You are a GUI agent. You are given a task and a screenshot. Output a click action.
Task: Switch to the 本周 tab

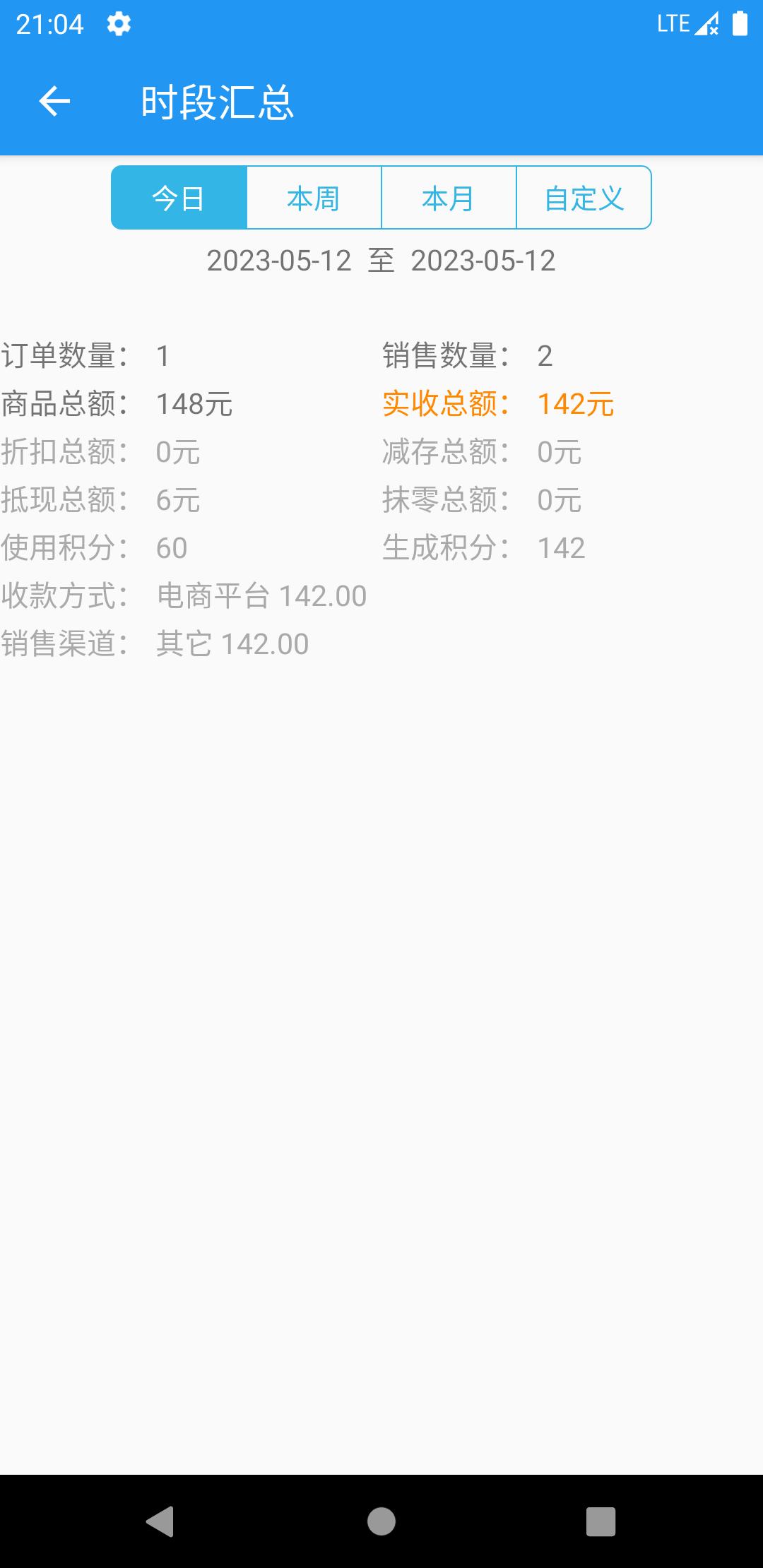[x=314, y=198]
